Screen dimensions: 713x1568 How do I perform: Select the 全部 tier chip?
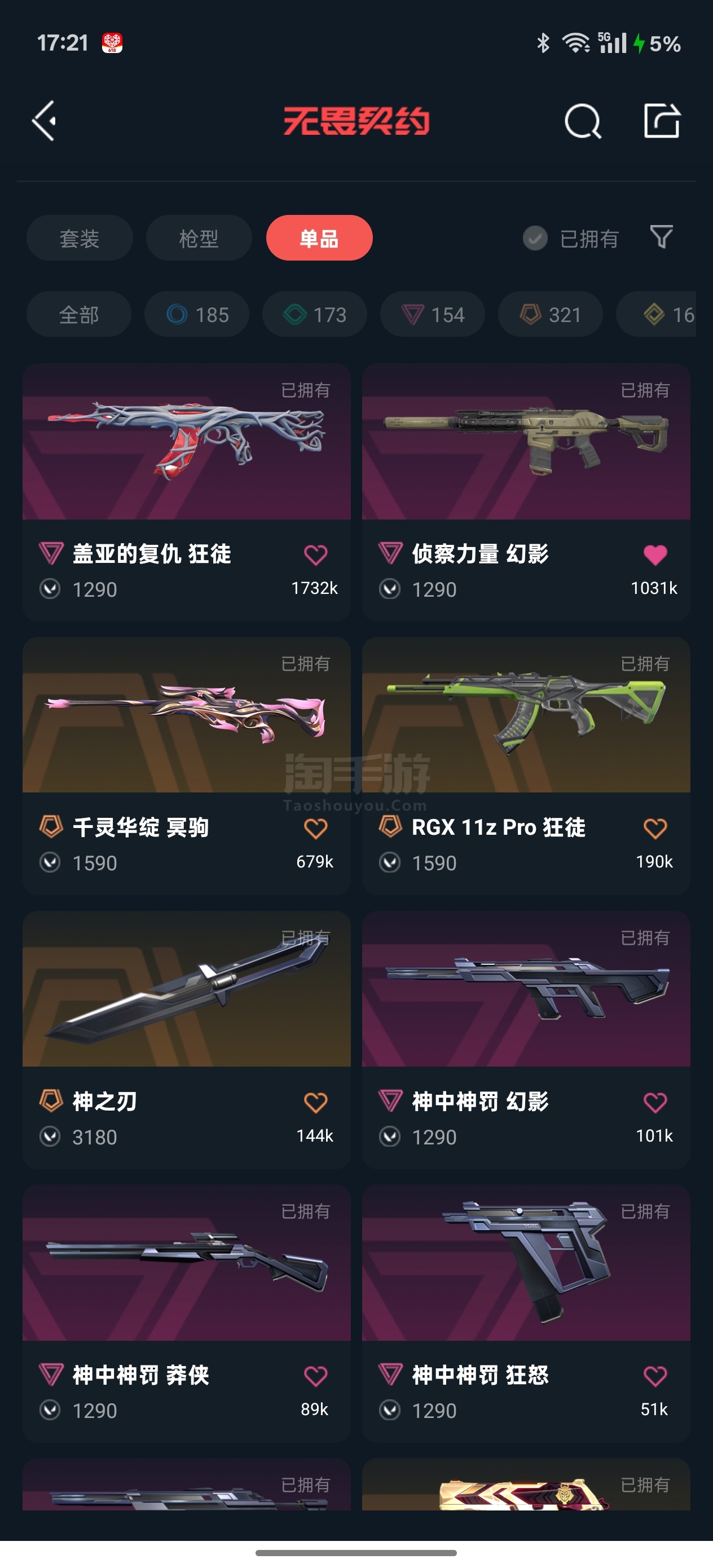(x=79, y=314)
